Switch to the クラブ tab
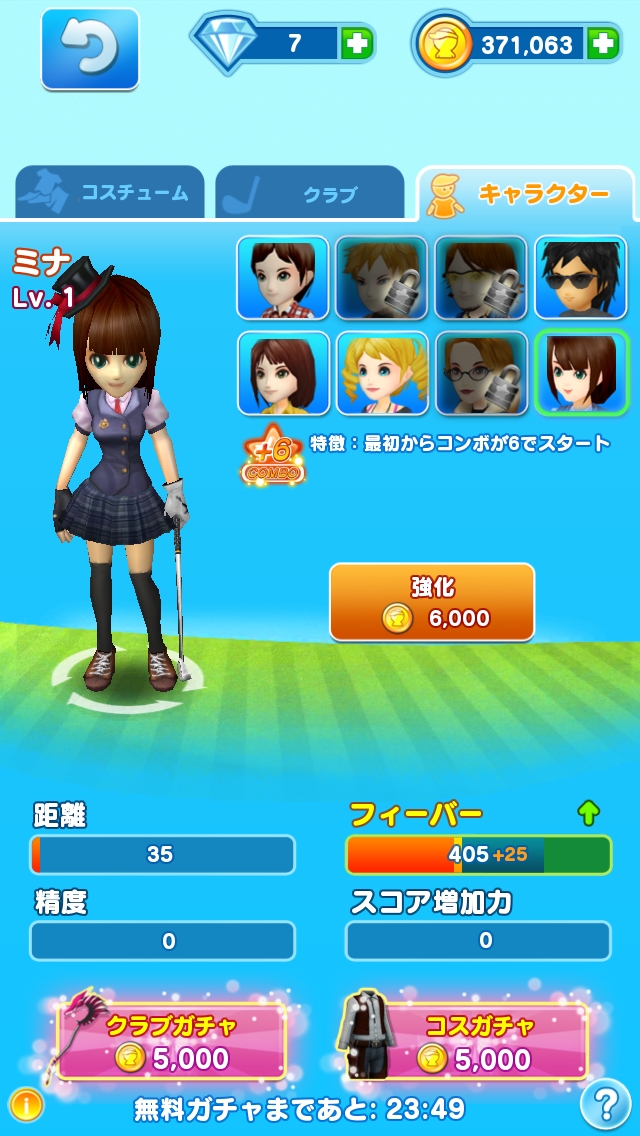640x1136 pixels. (310, 193)
